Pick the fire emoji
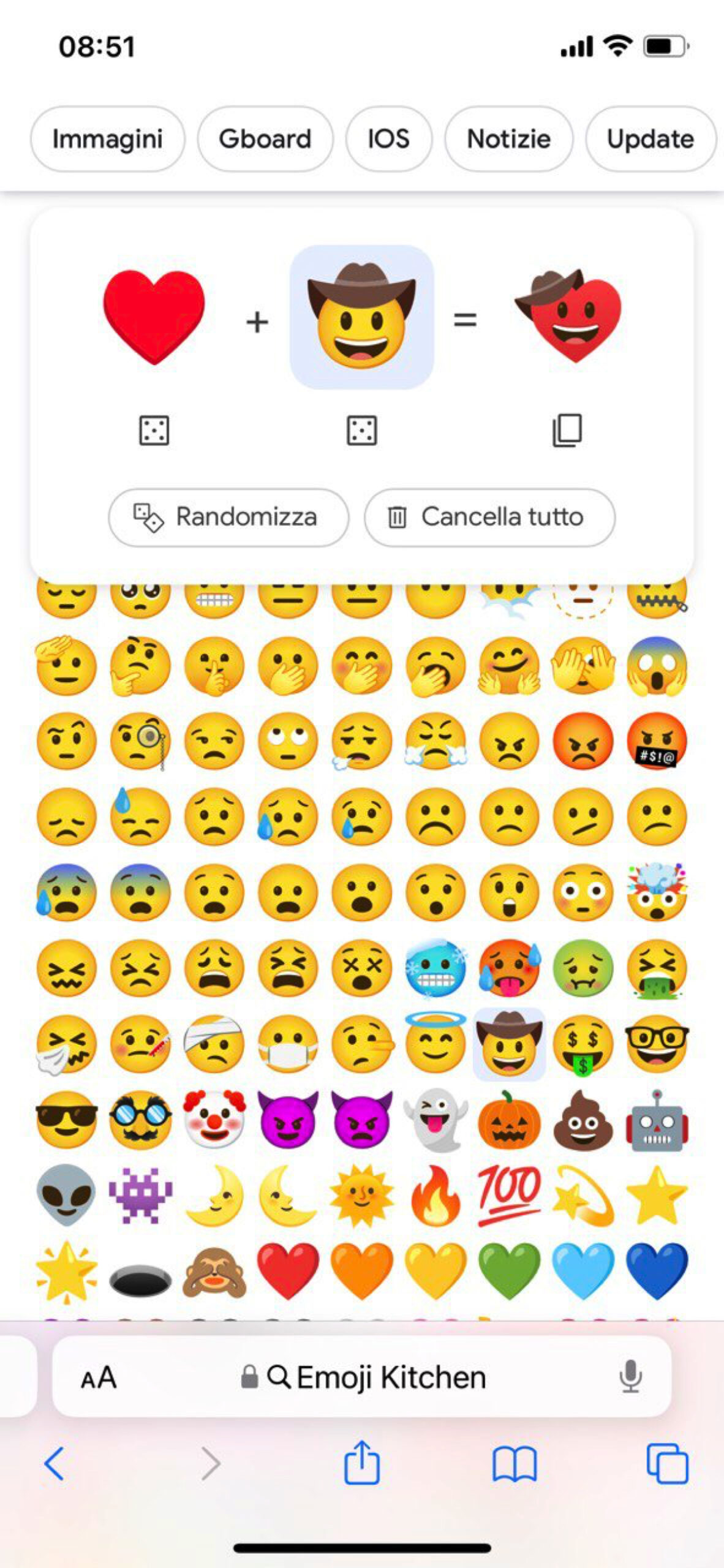The height and width of the screenshot is (1568, 724). (x=435, y=1196)
